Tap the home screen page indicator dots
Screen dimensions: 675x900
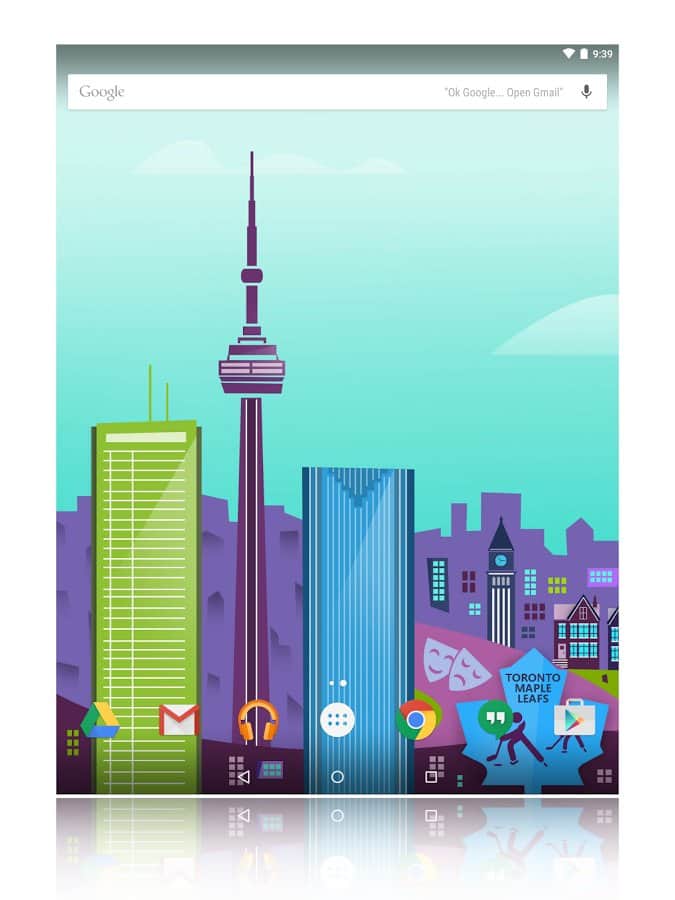(x=337, y=683)
